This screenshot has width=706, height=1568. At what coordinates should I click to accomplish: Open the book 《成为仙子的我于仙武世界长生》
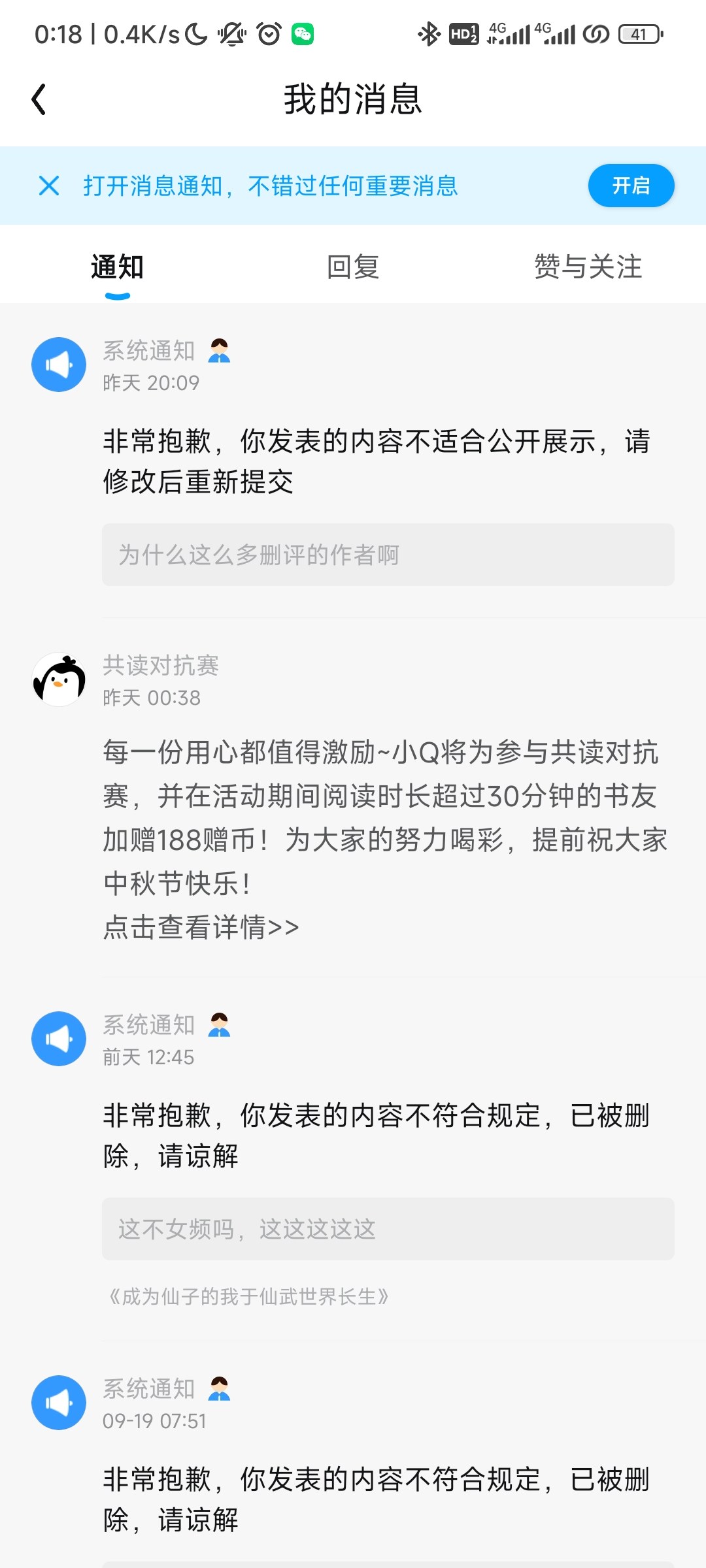click(x=248, y=1297)
